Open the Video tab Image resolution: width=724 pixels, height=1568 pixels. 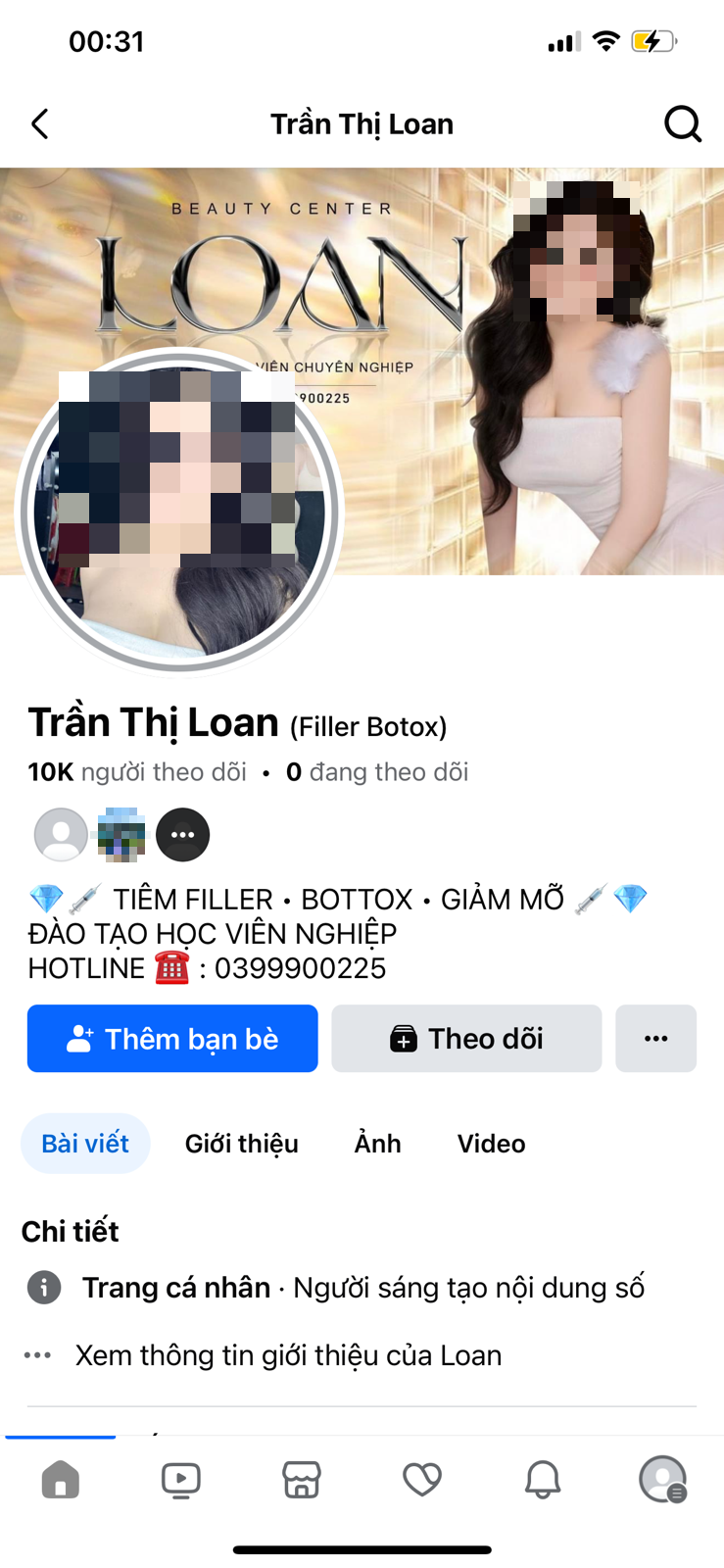pos(491,1144)
